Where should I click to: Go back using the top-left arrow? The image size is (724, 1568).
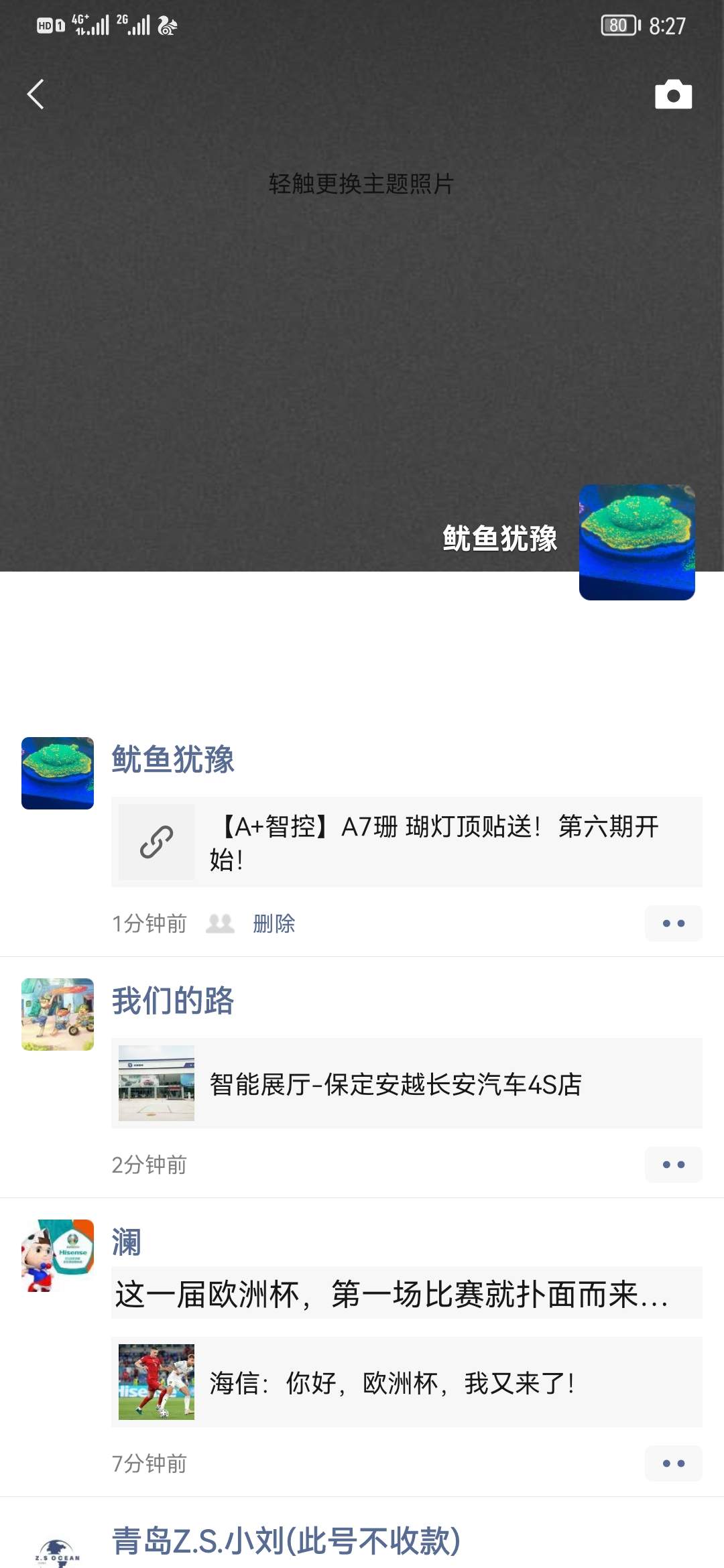coord(36,94)
